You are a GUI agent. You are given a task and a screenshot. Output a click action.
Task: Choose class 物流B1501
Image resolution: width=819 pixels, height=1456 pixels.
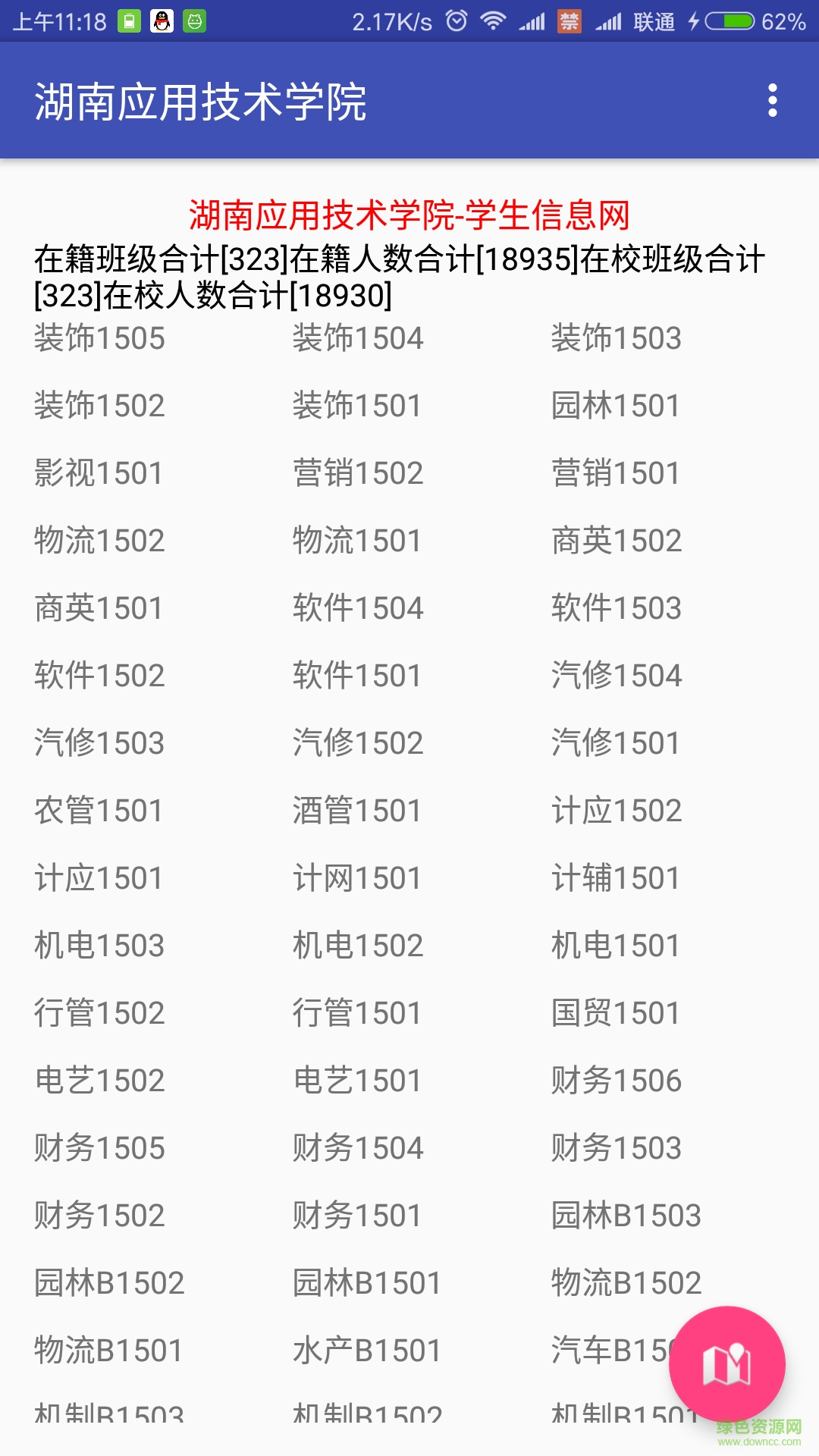point(108,1351)
